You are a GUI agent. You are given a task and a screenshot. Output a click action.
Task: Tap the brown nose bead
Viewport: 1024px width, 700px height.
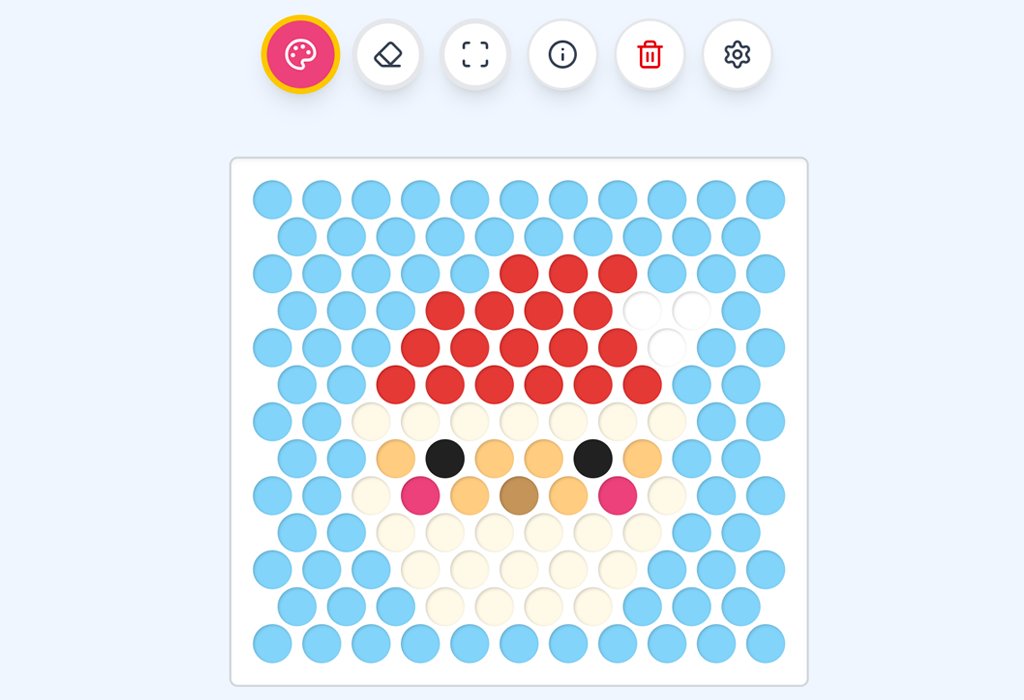click(519, 495)
